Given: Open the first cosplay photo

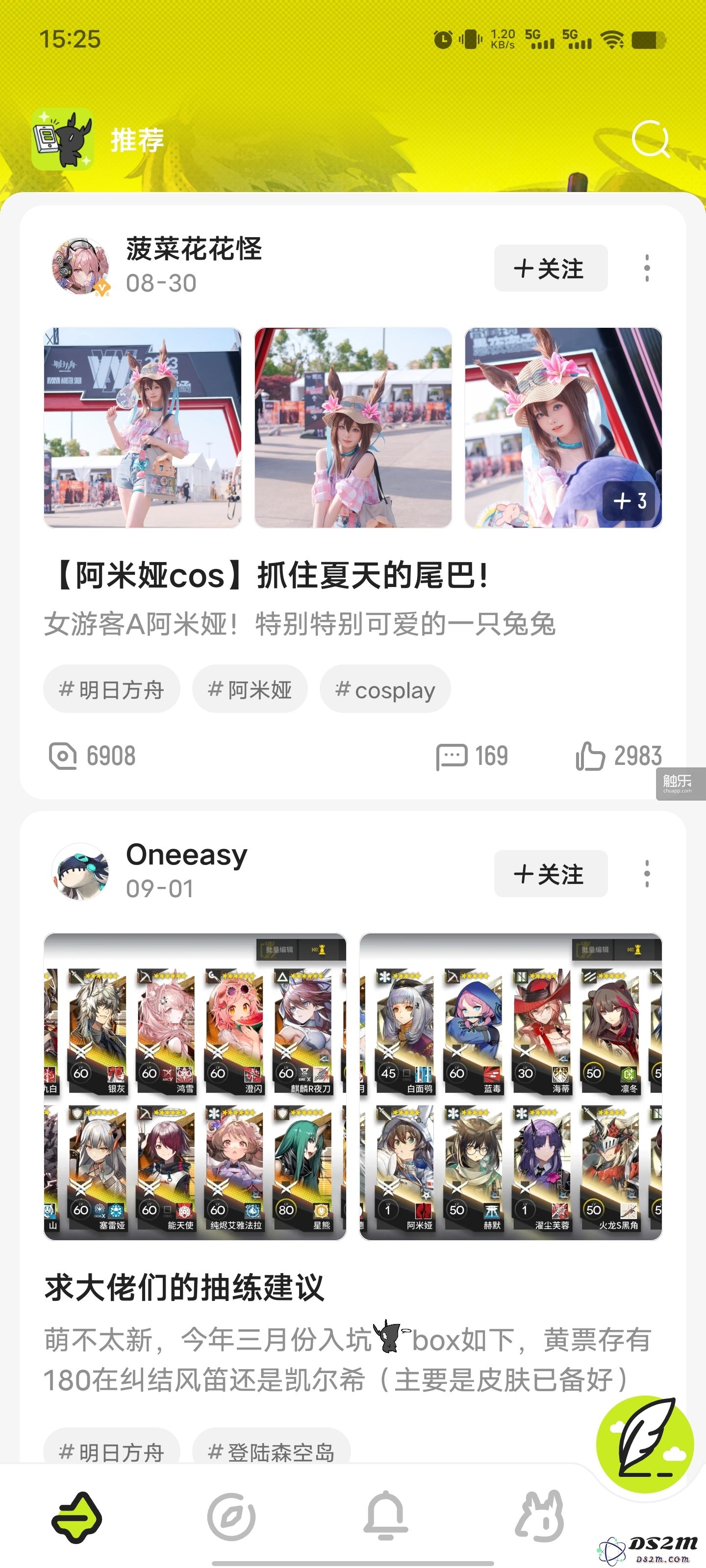Looking at the screenshot, I should (x=143, y=427).
